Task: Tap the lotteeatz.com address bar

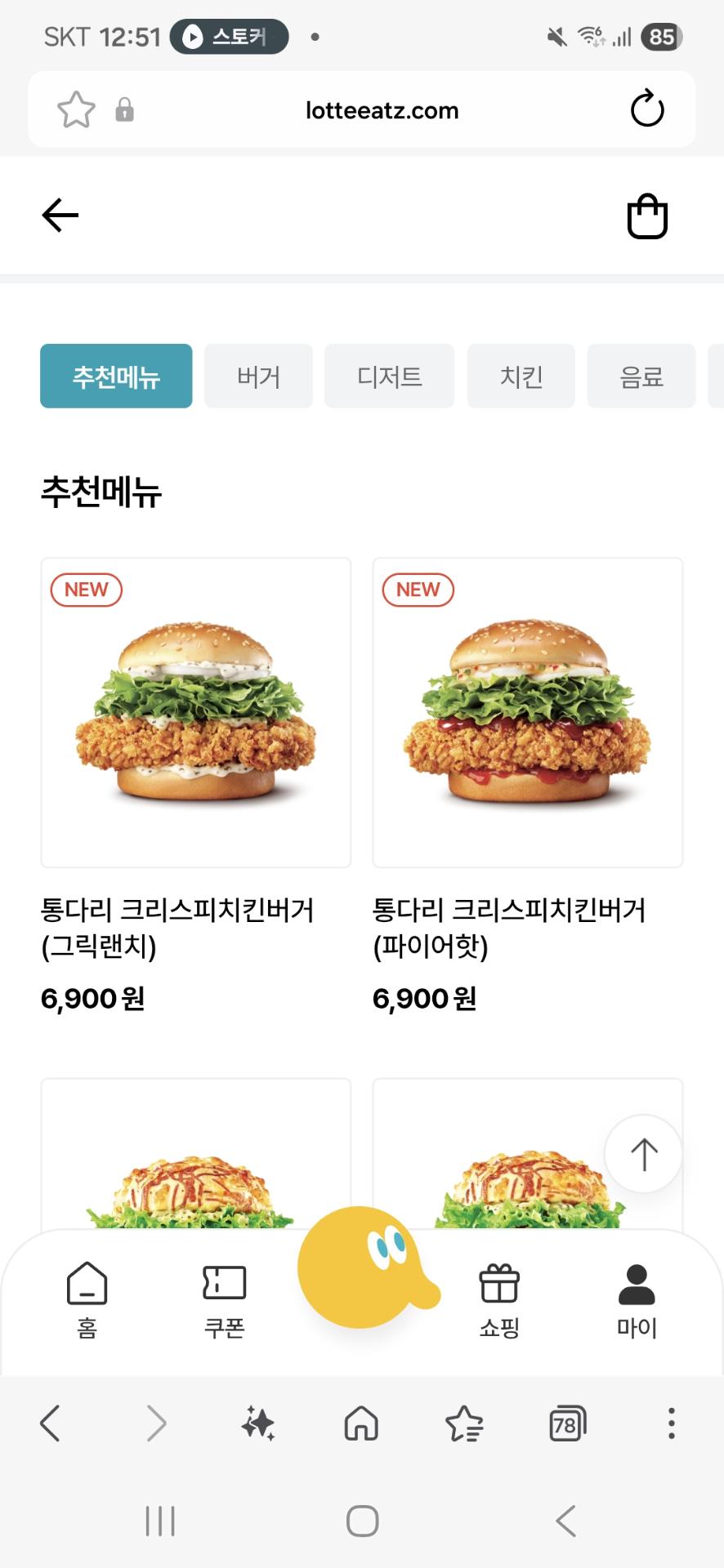Action: pyautogui.click(x=382, y=110)
